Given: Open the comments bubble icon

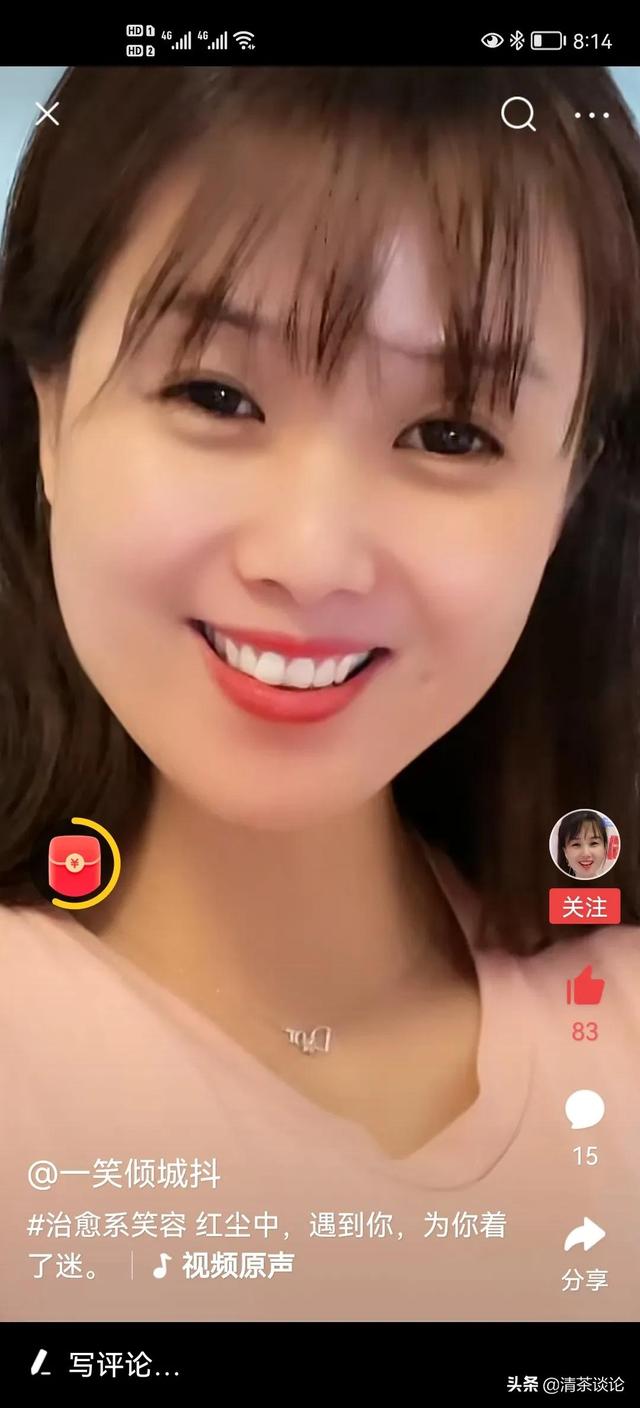Looking at the screenshot, I should 585,1109.
